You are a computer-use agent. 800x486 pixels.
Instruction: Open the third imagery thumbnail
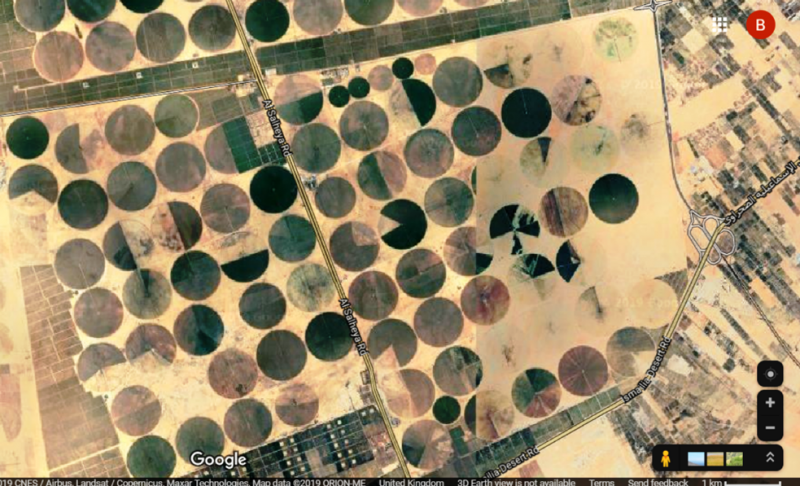point(735,458)
